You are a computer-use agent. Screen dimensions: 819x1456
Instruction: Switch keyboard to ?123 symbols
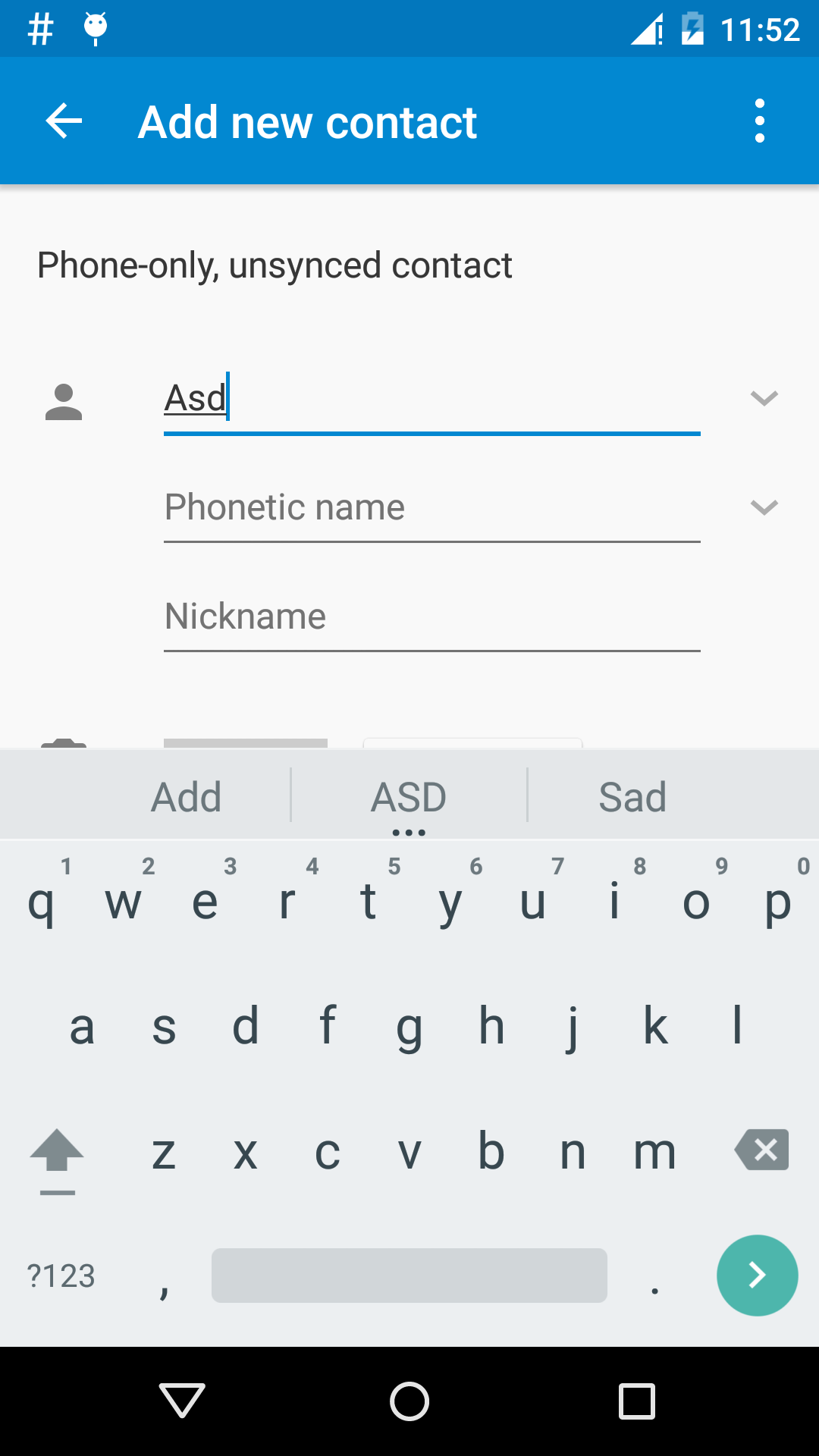[x=61, y=1276]
